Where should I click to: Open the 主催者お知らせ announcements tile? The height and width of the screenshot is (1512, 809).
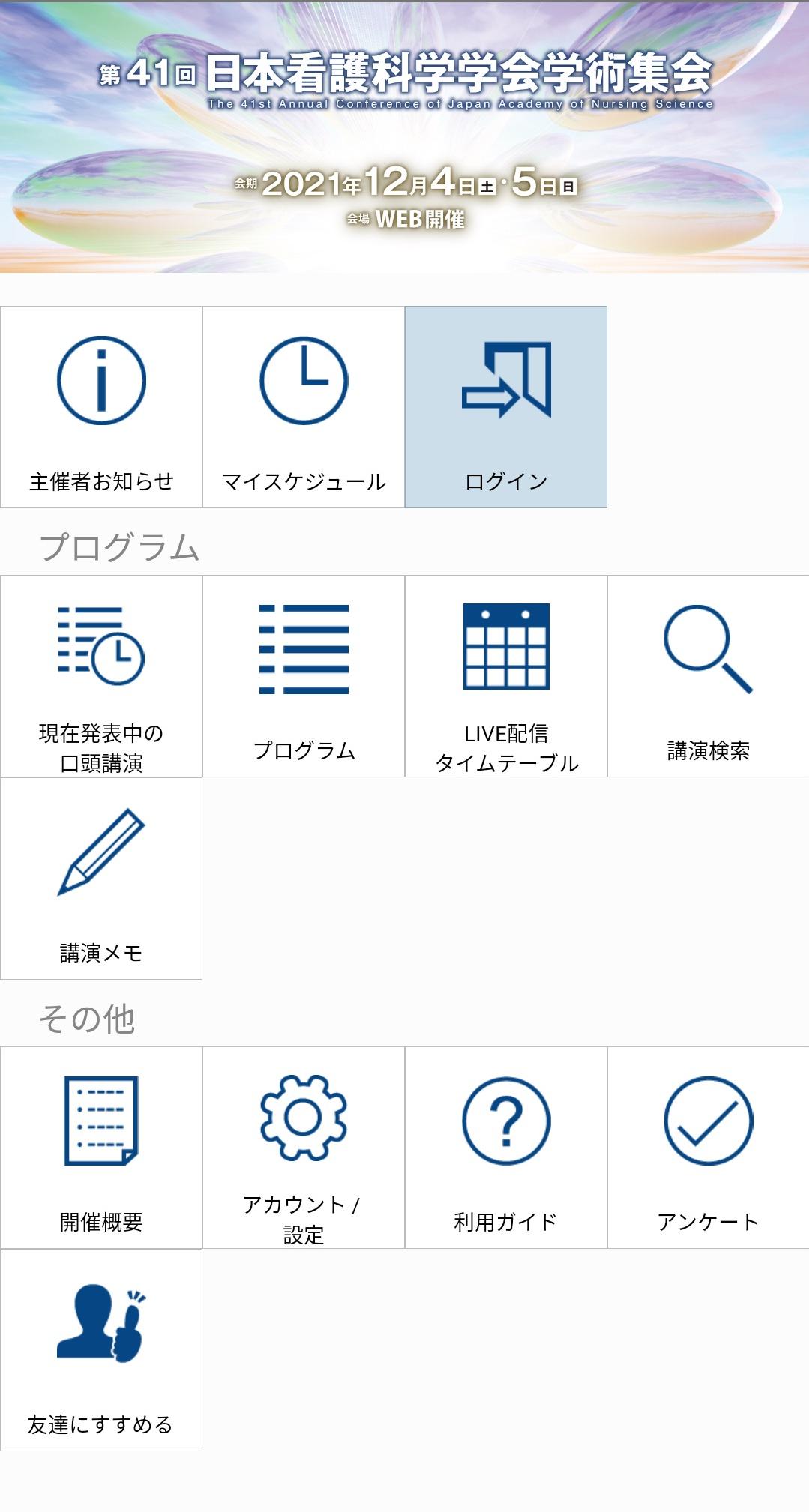coord(101,407)
